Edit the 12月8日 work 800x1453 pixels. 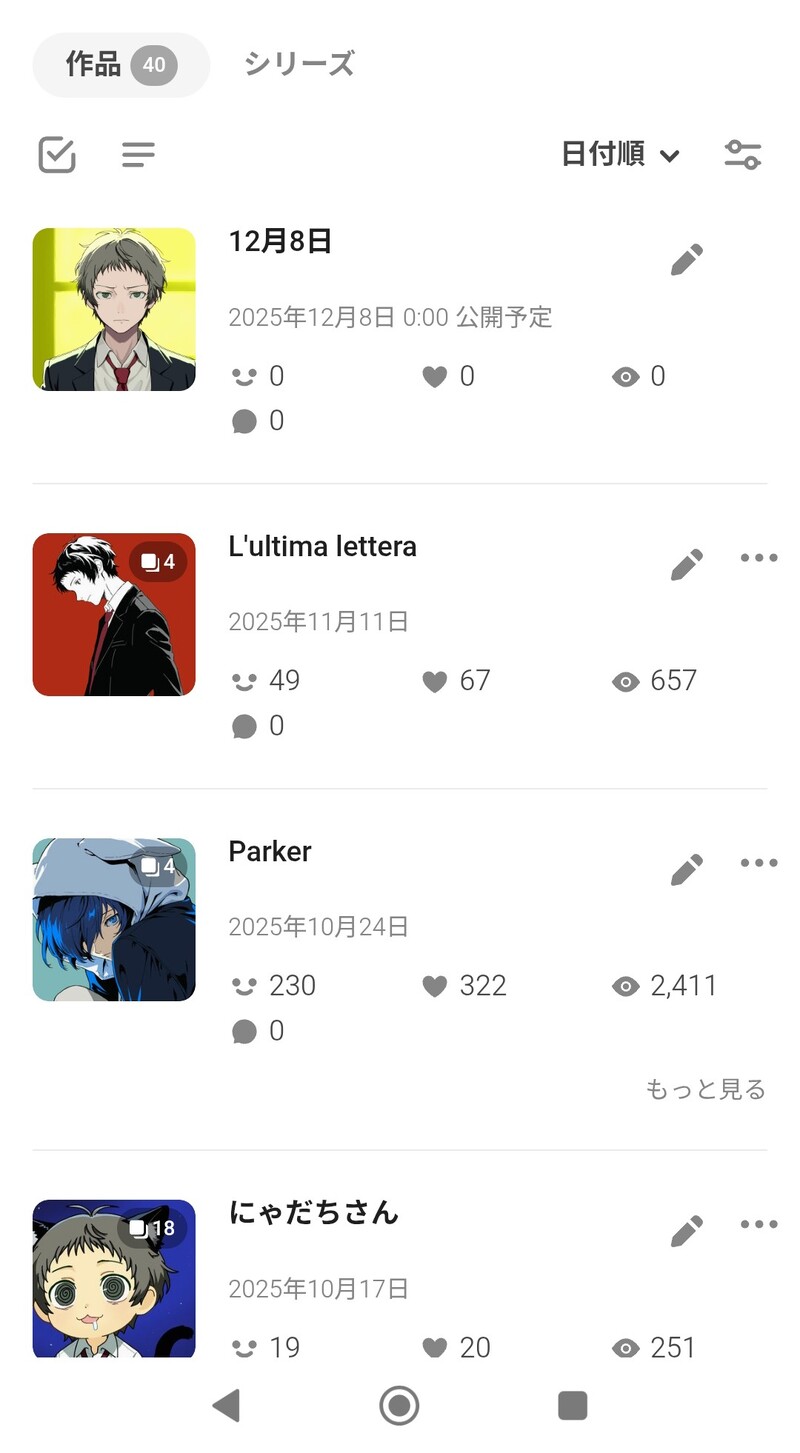click(x=686, y=260)
